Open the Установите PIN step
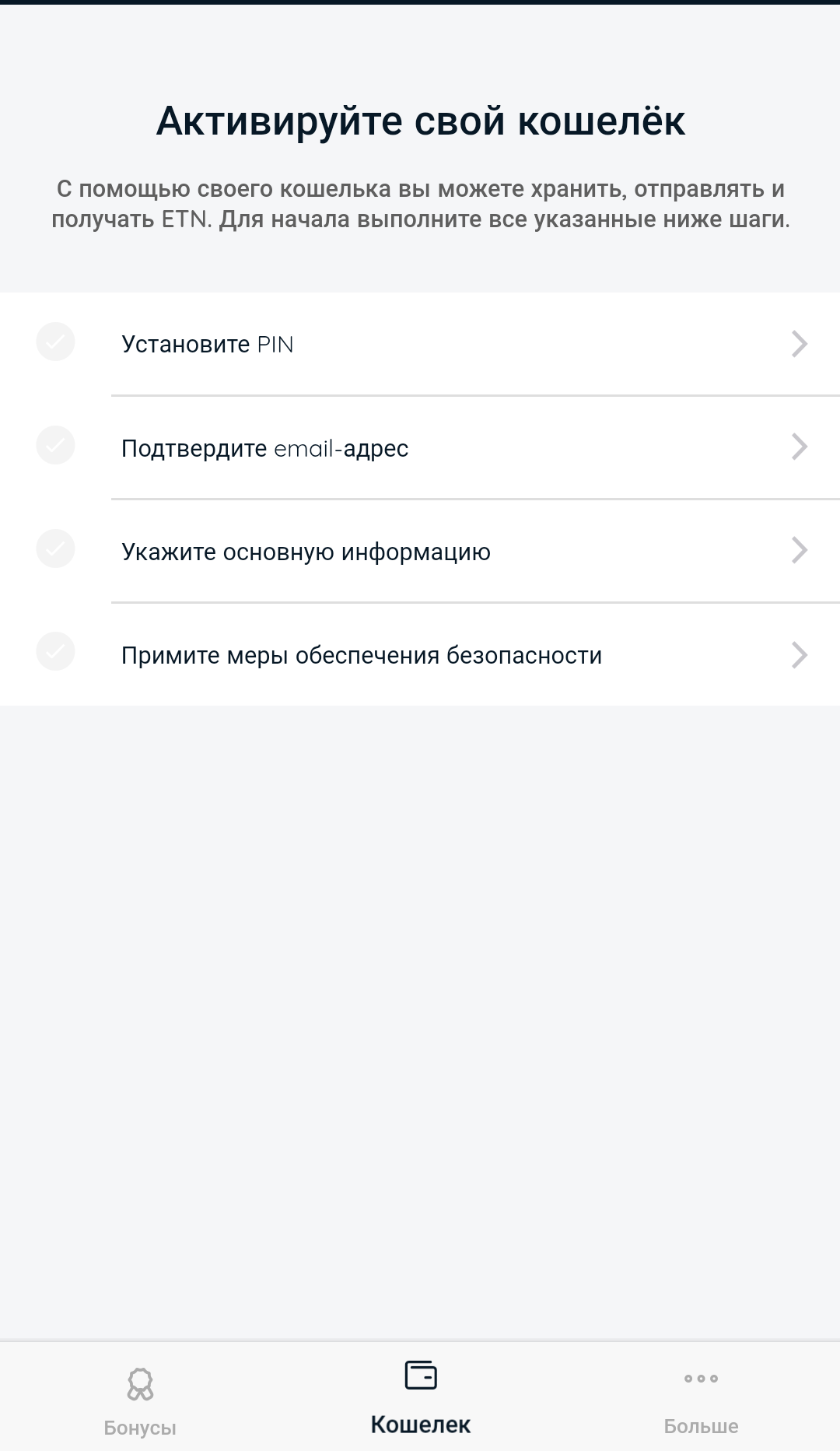Viewport: 840px width, 1451px height. click(420, 344)
